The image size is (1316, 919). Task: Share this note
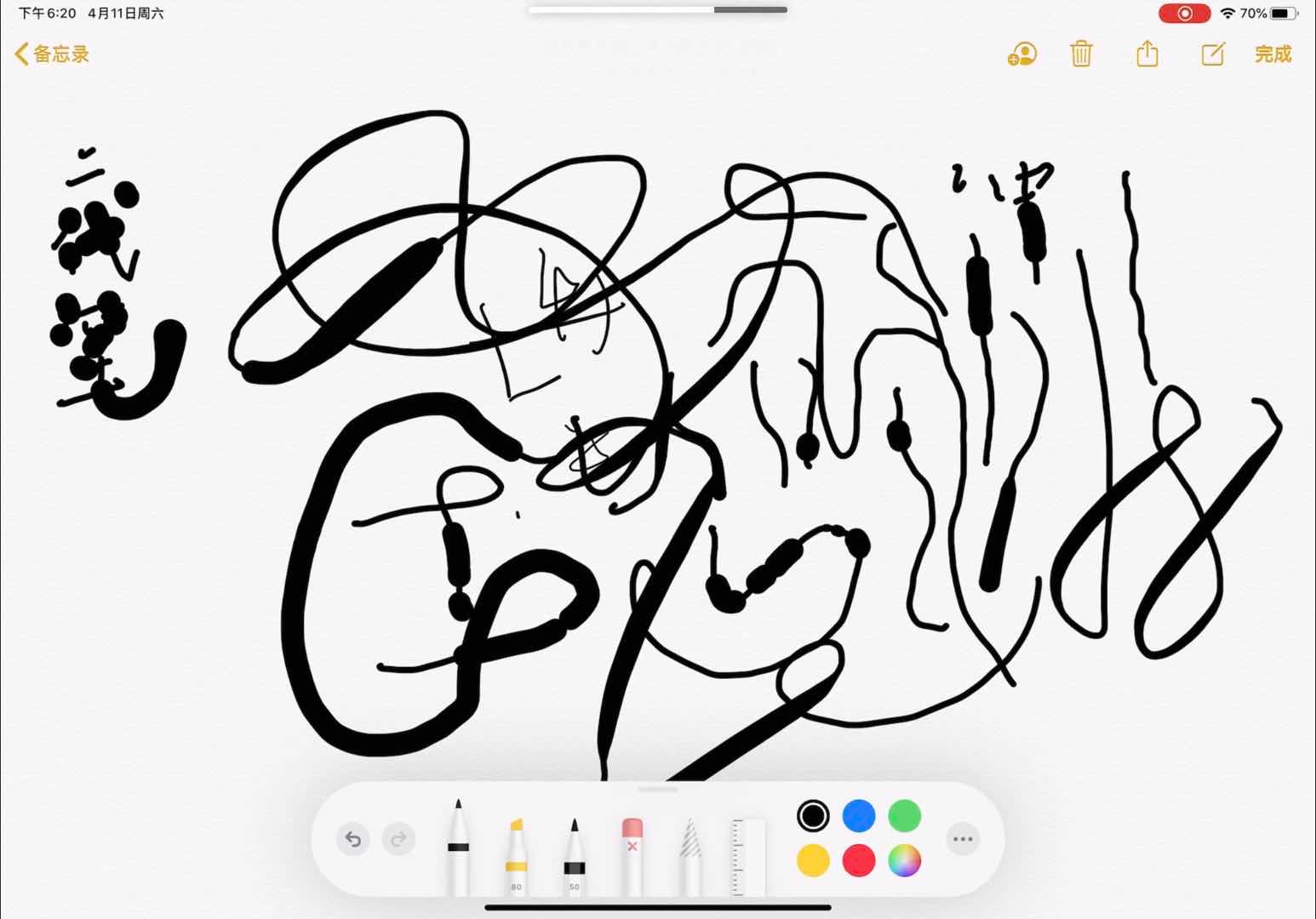tap(1147, 54)
